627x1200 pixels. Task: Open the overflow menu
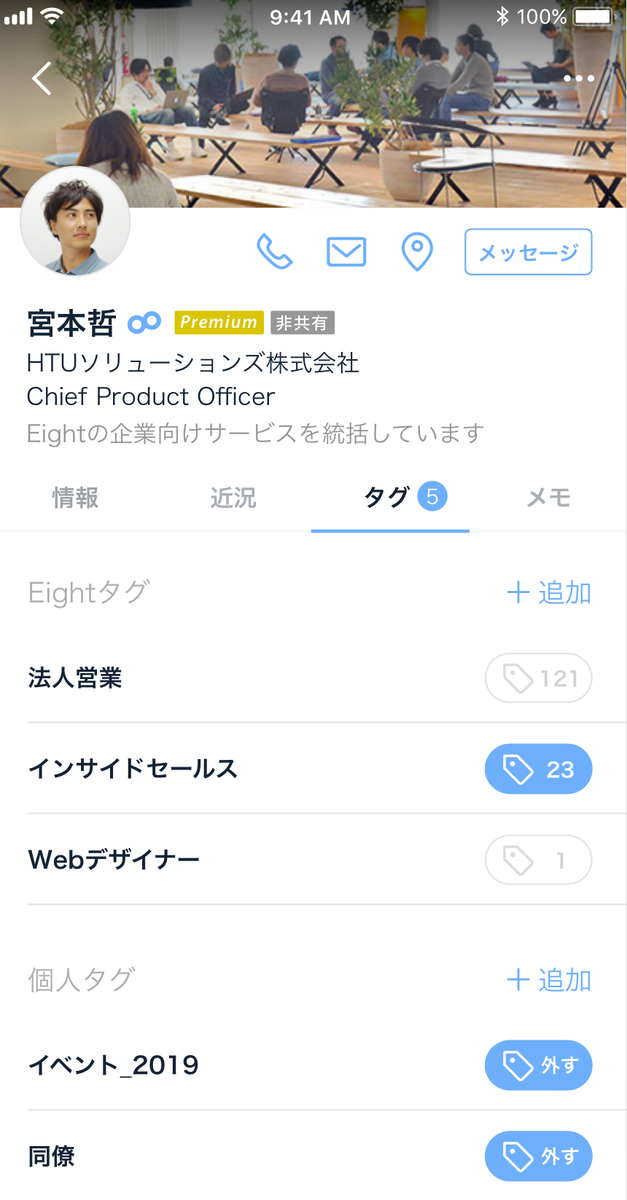click(x=579, y=79)
